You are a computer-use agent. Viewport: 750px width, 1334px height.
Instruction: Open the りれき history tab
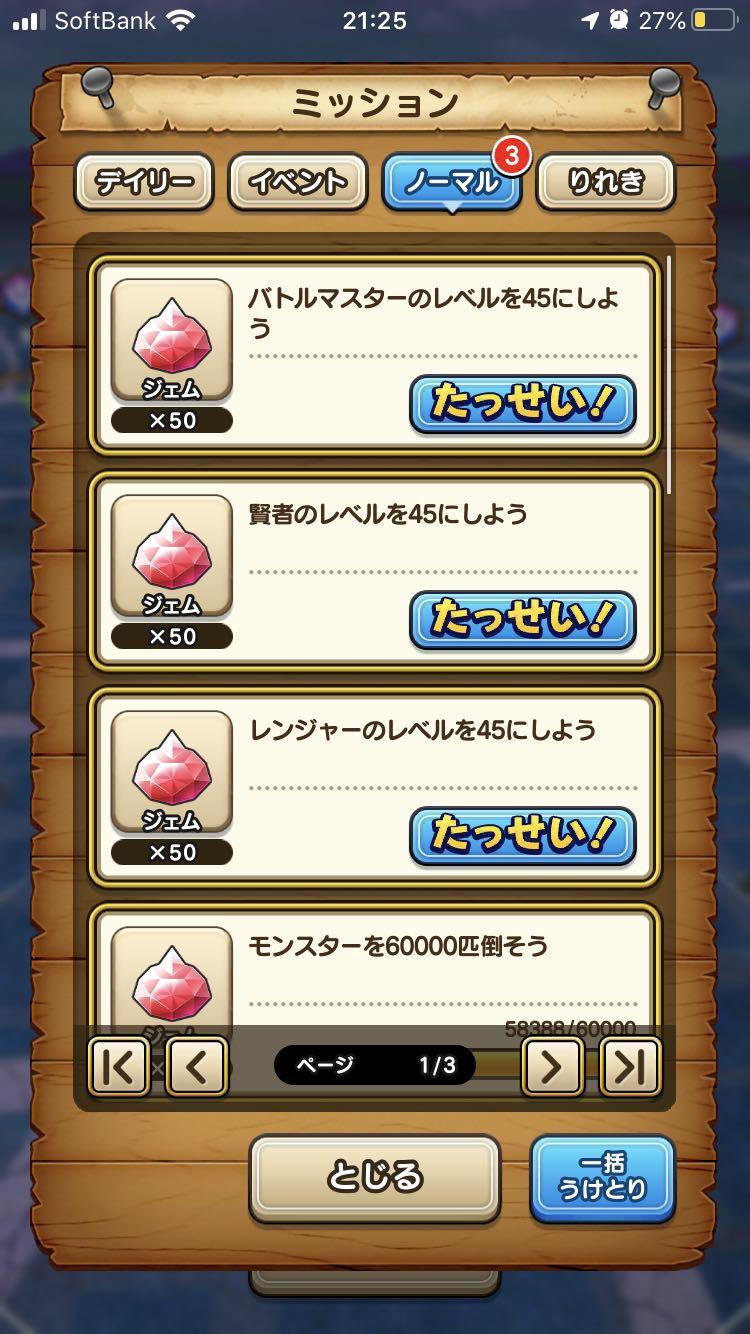click(605, 182)
